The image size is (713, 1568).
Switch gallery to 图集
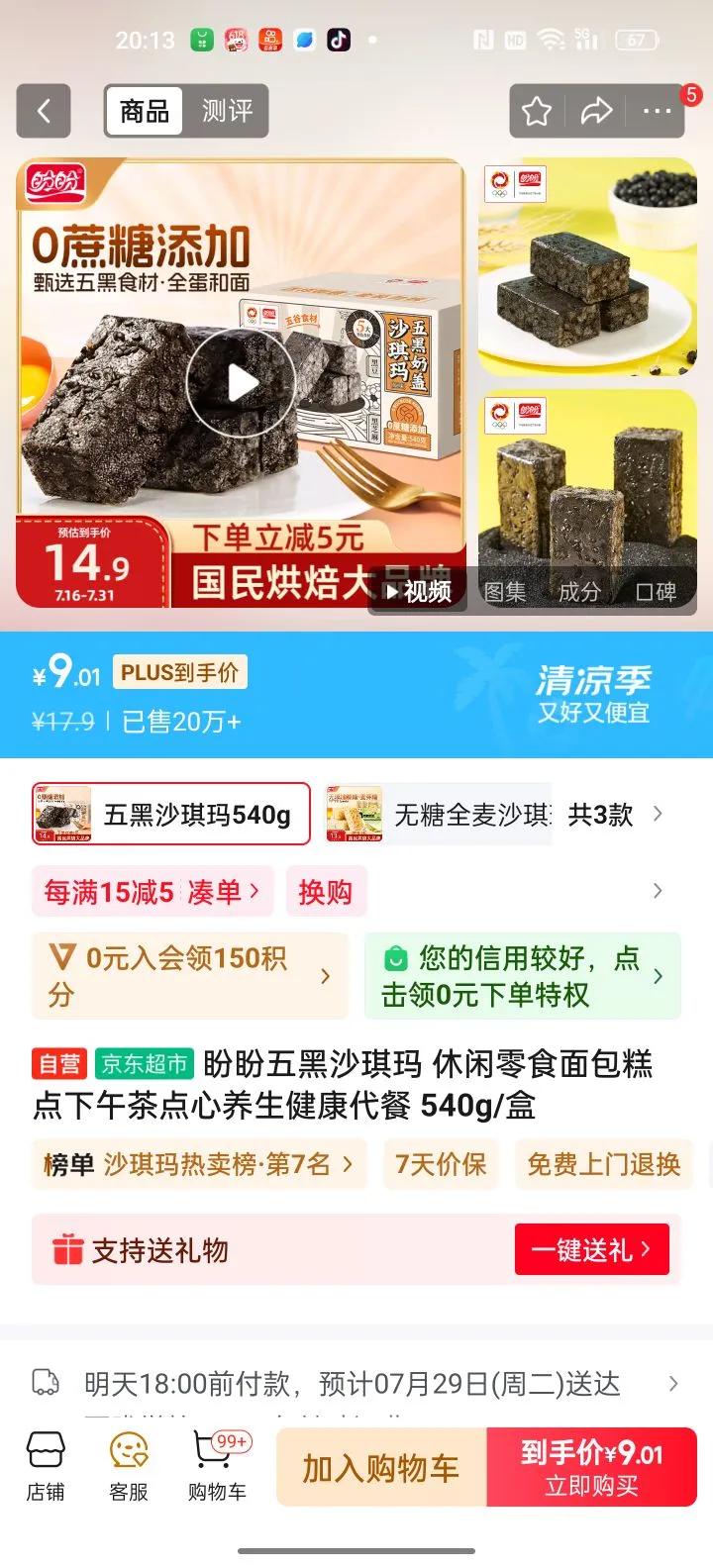coord(505,592)
